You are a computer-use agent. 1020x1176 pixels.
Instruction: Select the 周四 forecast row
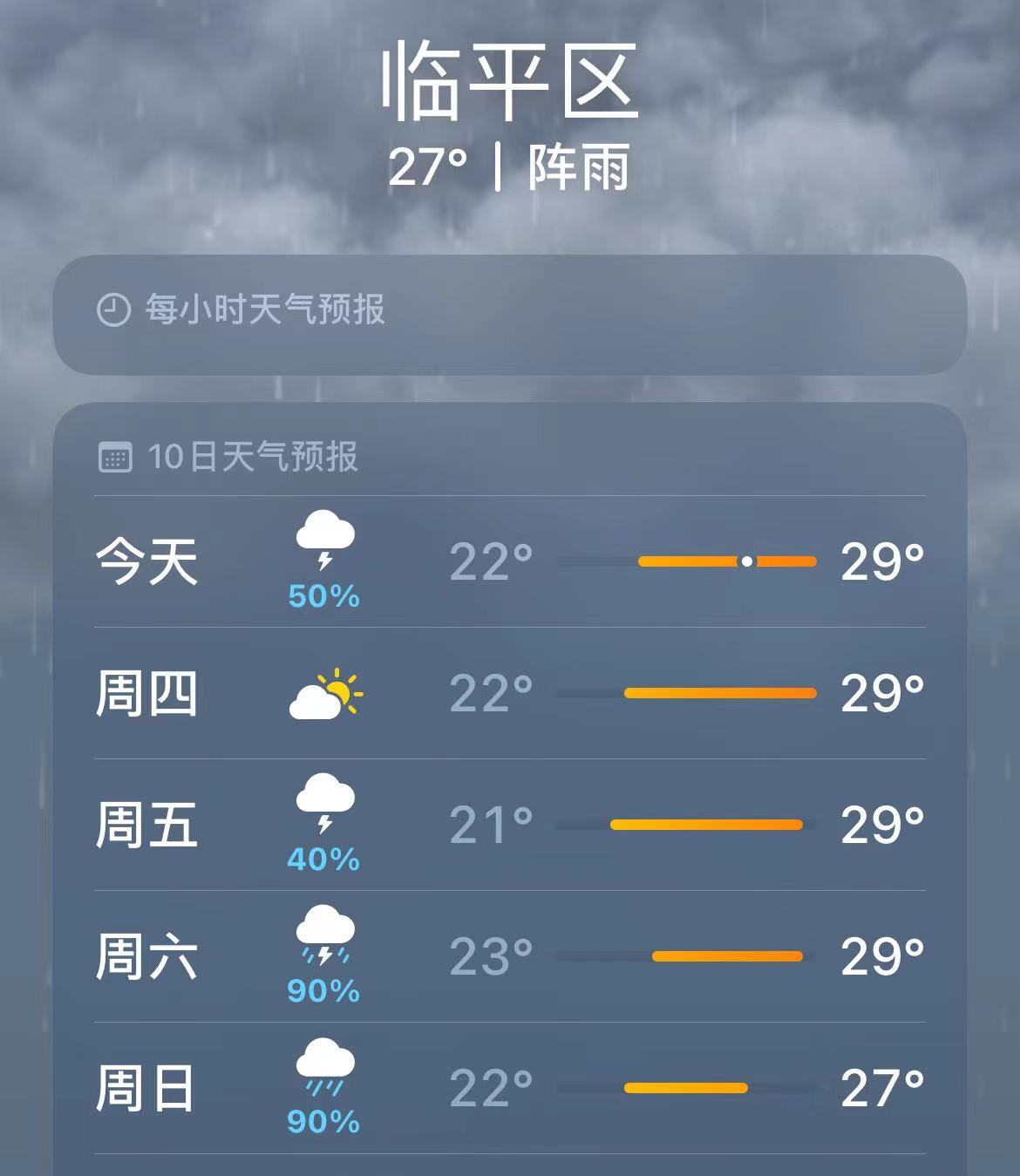pyautogui.click(x=510, y=693)
